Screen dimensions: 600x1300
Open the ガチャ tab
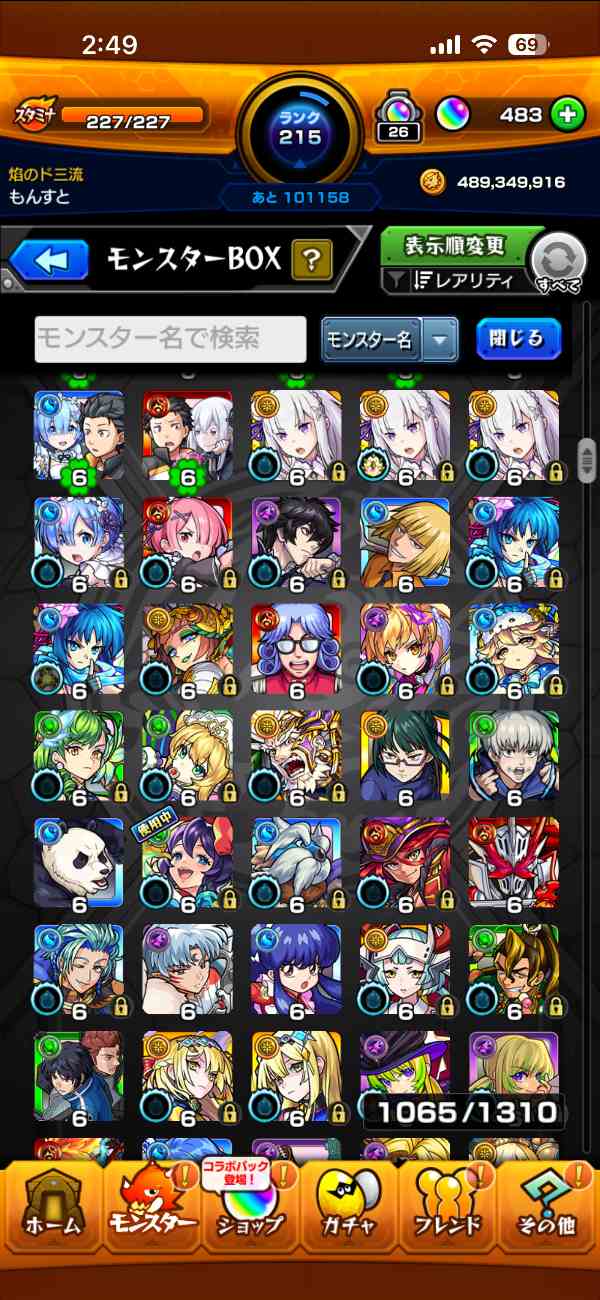(x=347, y=1212)
